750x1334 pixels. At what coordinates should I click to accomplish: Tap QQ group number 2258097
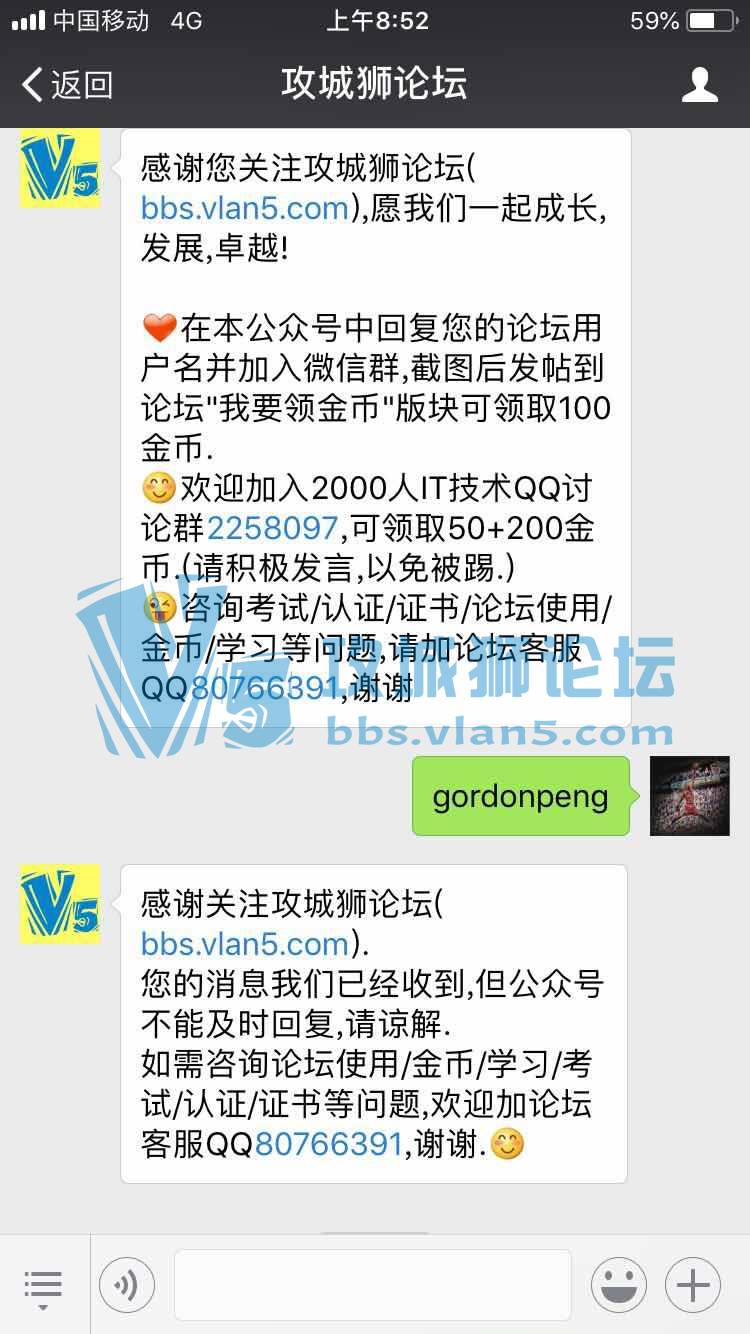pos(274,528)
